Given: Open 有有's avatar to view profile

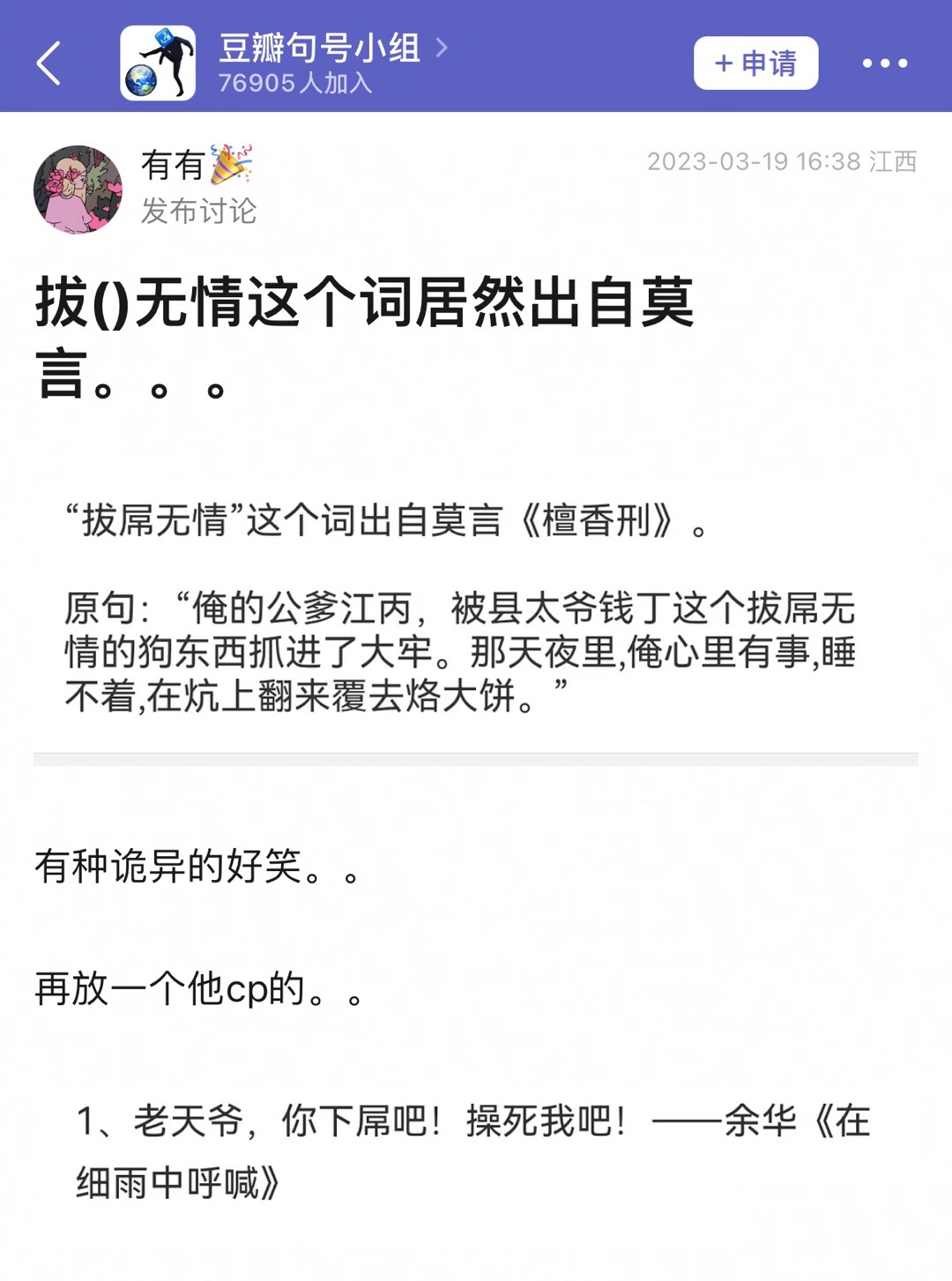Looking at the screenshot, I should (x=78, y=189).
